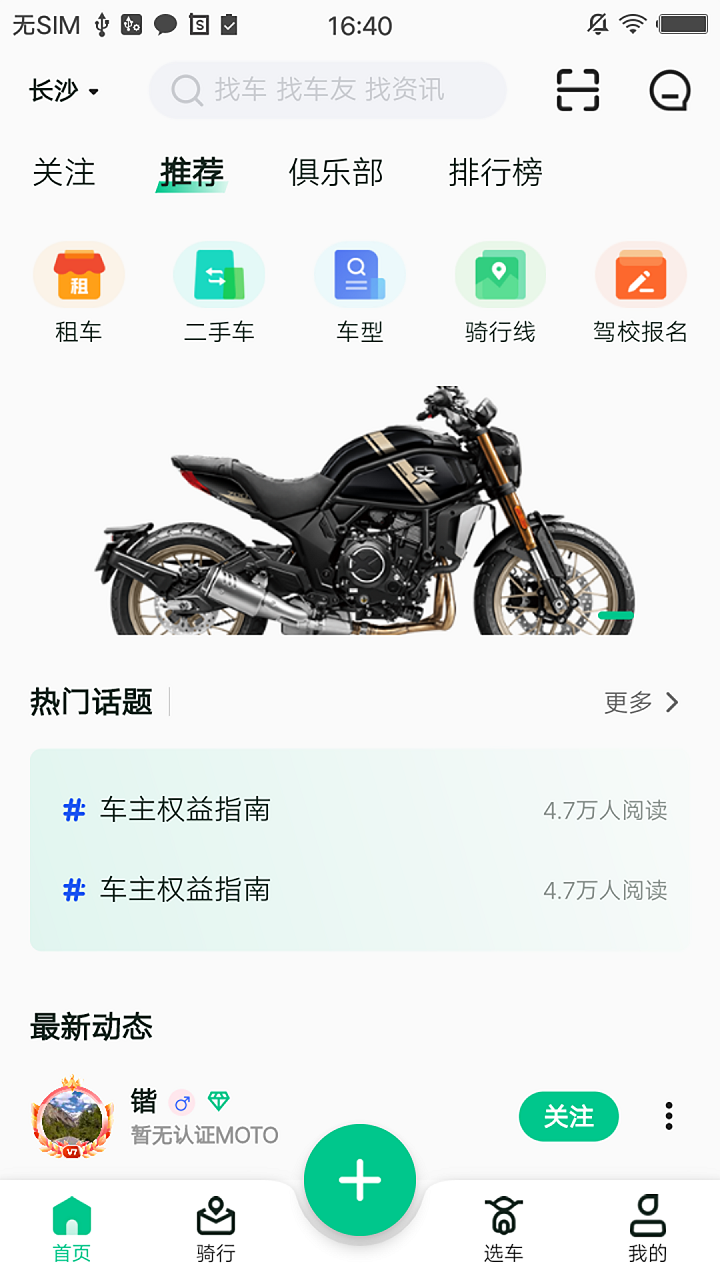The image size is (720, 1280).
Task: Select the 二手车 used motorcycle icon
Action: point(219,273)
